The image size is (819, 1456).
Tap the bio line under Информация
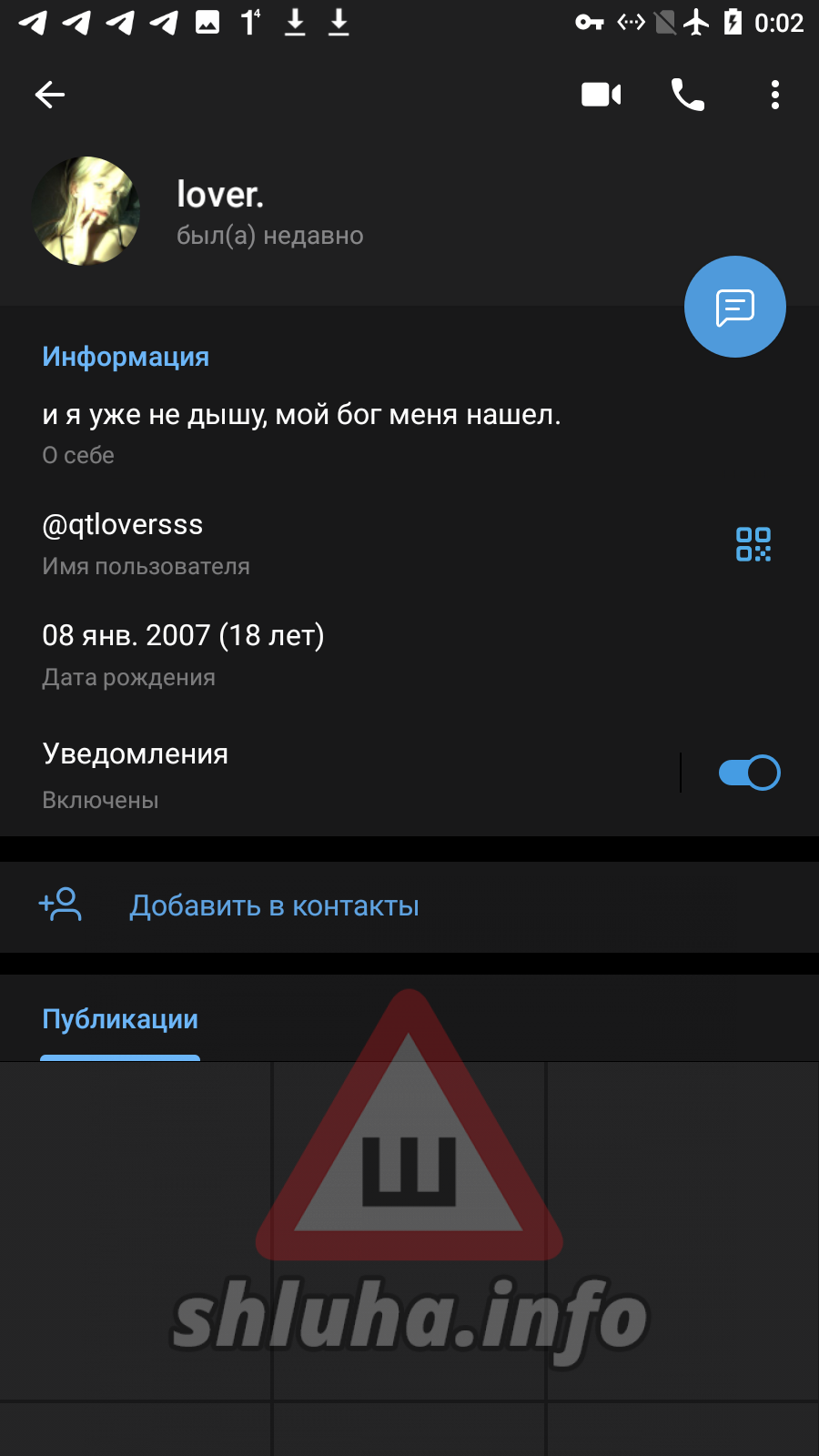click(x=301, y=416)
